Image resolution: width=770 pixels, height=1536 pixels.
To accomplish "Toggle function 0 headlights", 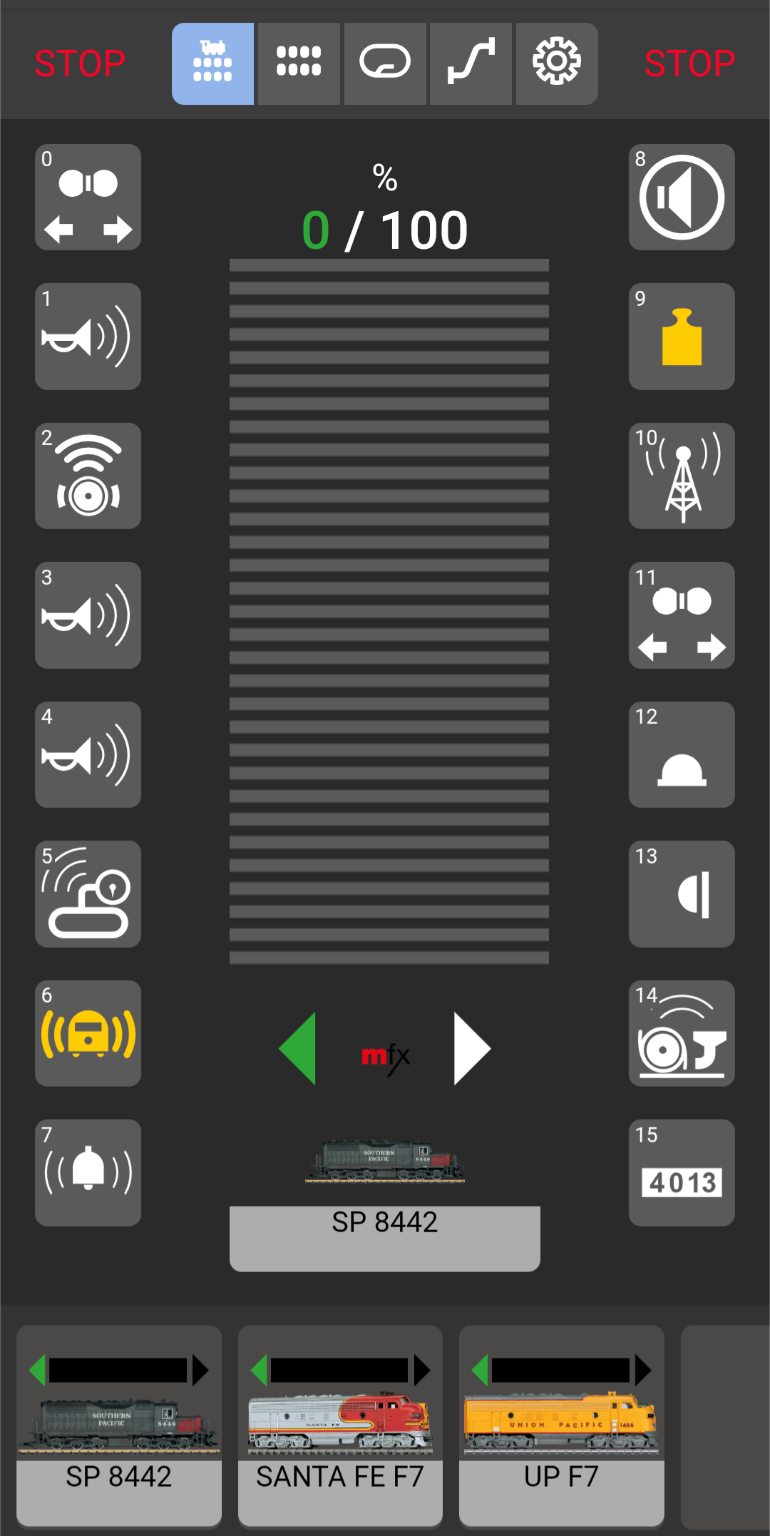I will point(88,197).
